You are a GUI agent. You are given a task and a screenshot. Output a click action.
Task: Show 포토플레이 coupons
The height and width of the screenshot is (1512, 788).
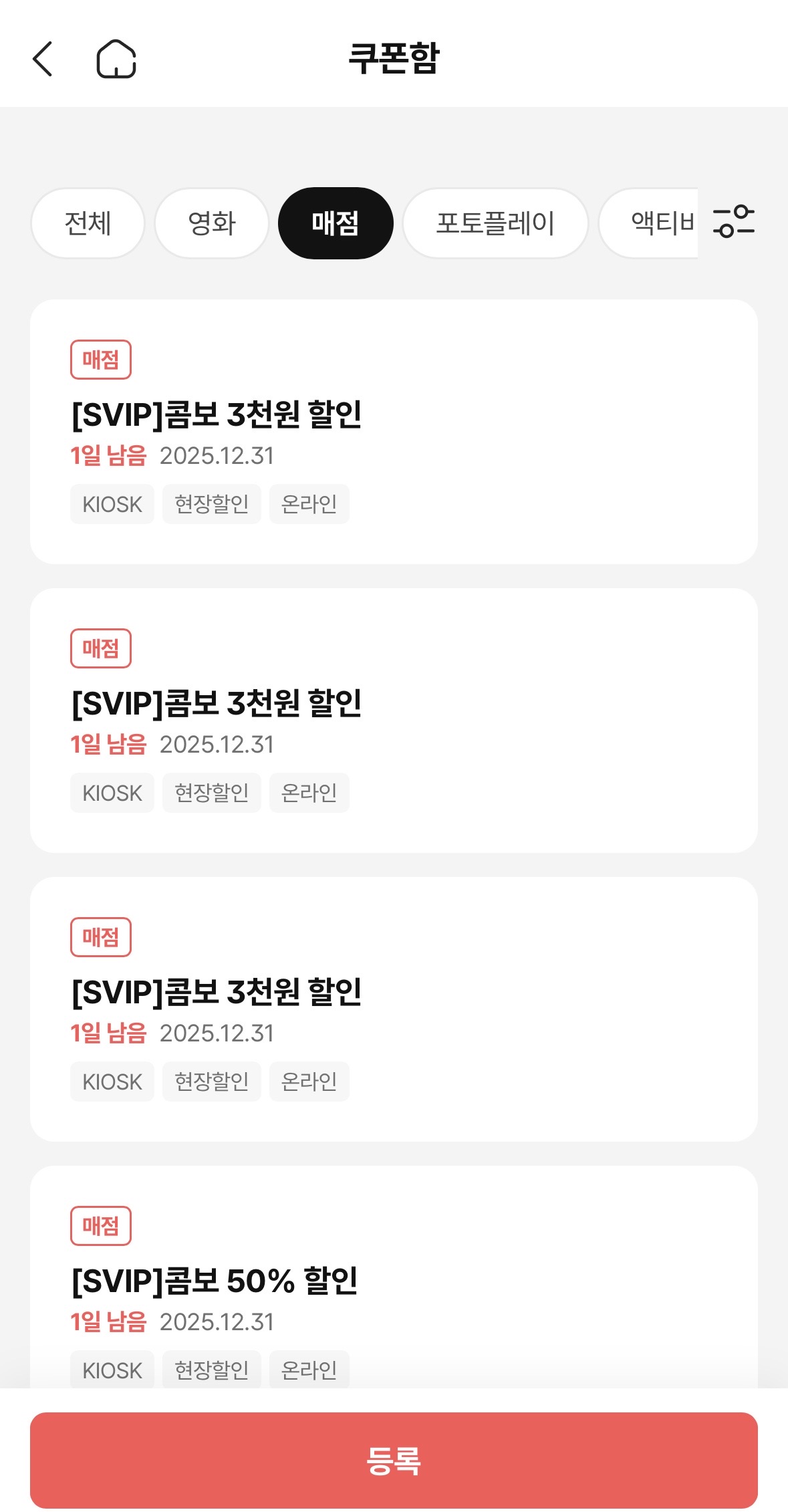pyautogui.click(x=495, y=223)
